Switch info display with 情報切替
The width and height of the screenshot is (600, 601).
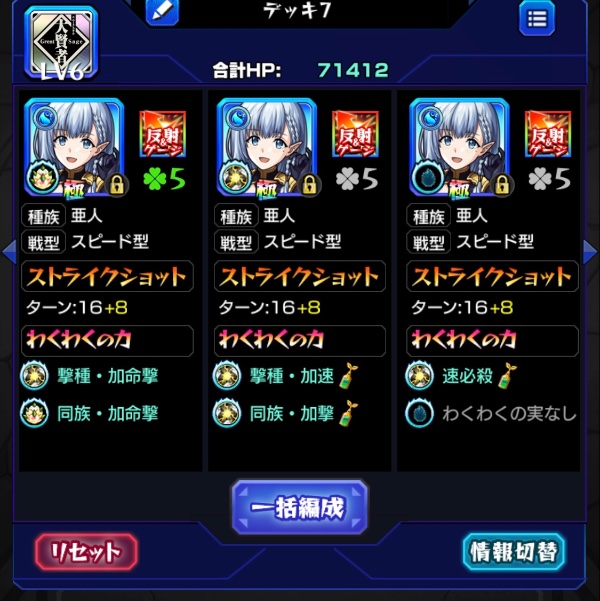pyautogui.click(x=513, y=551)
